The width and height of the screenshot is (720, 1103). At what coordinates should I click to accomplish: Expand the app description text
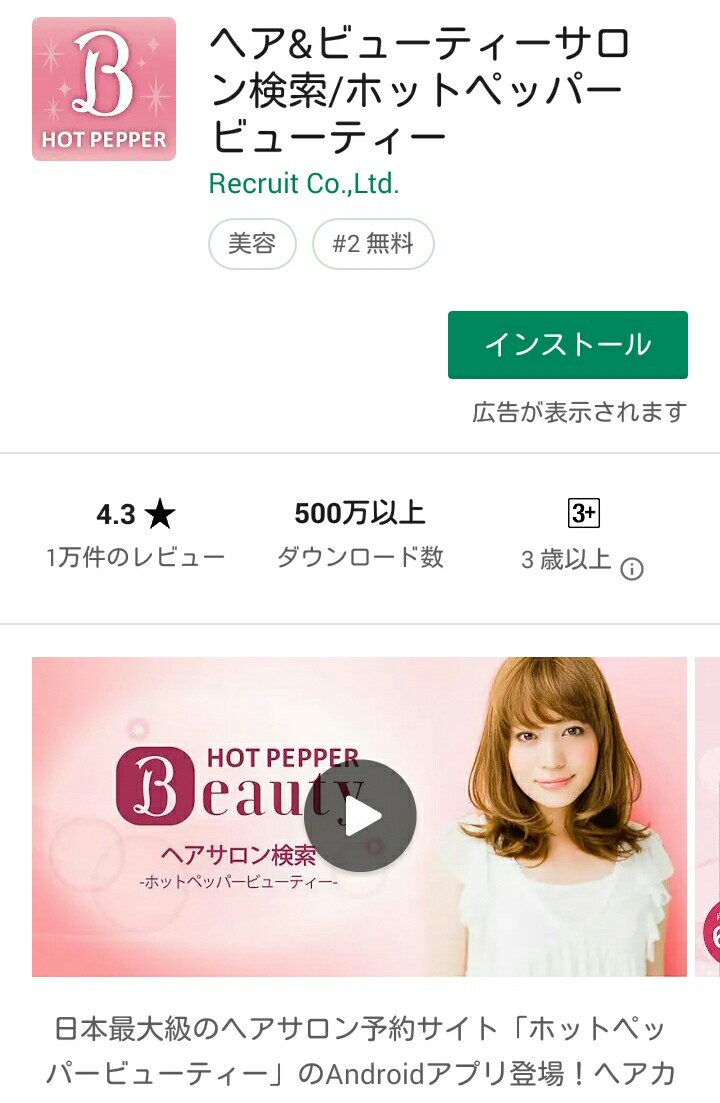(360, 1050)
